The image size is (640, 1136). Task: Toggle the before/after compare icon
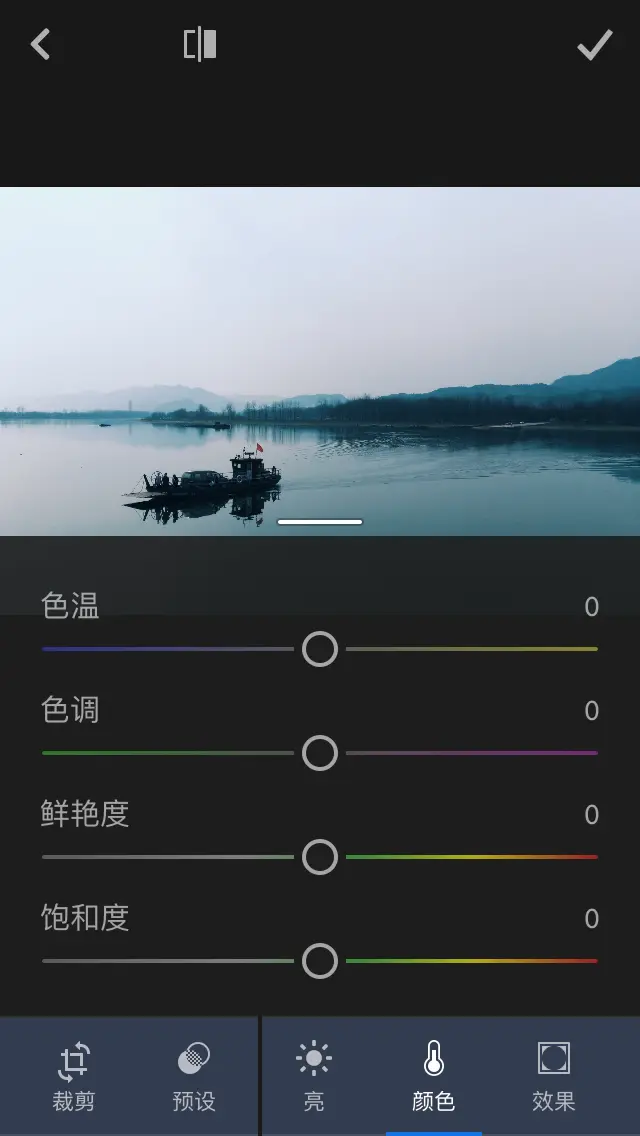point(200,44)
